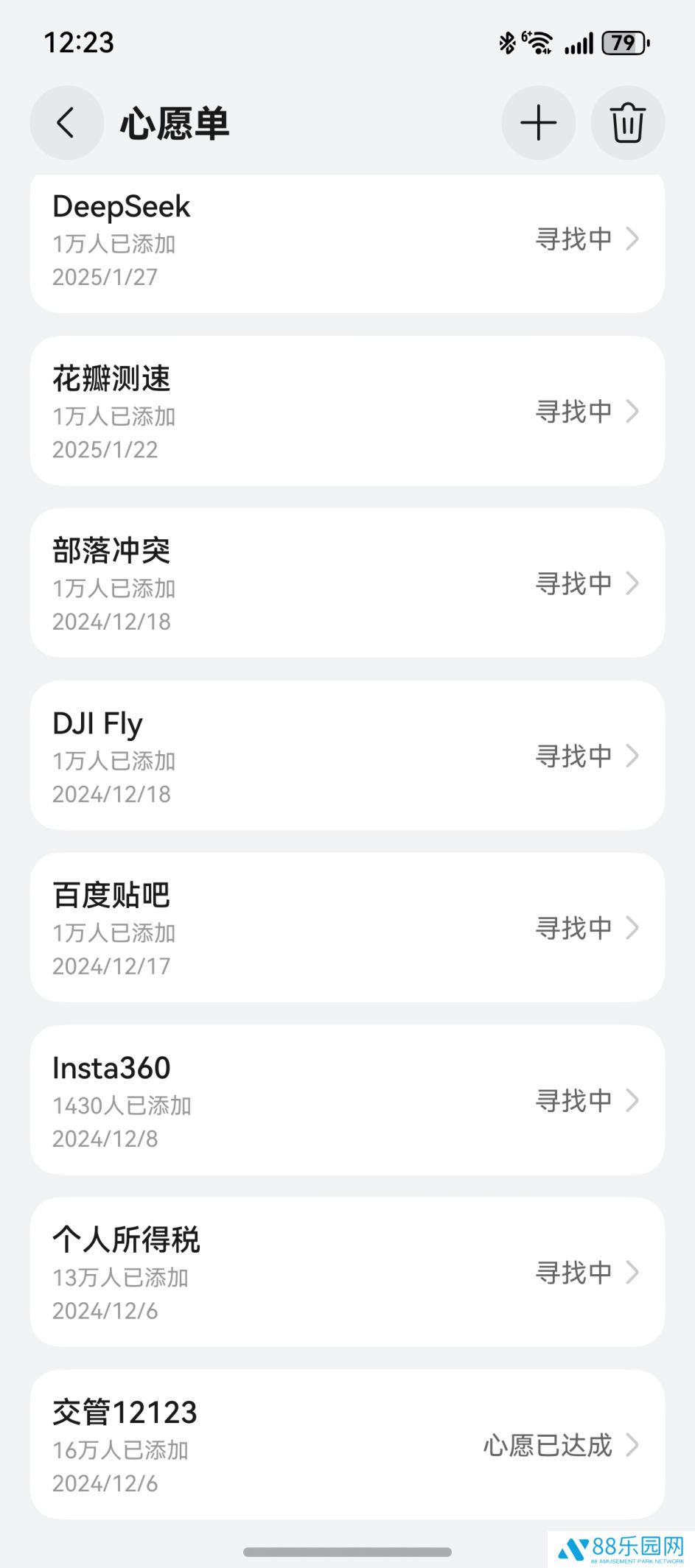This screenshot has width=695, height=1568.
Task: Open the 个人所得税 wish entry
Action: pyautogui.click(x=347, y=1273)
